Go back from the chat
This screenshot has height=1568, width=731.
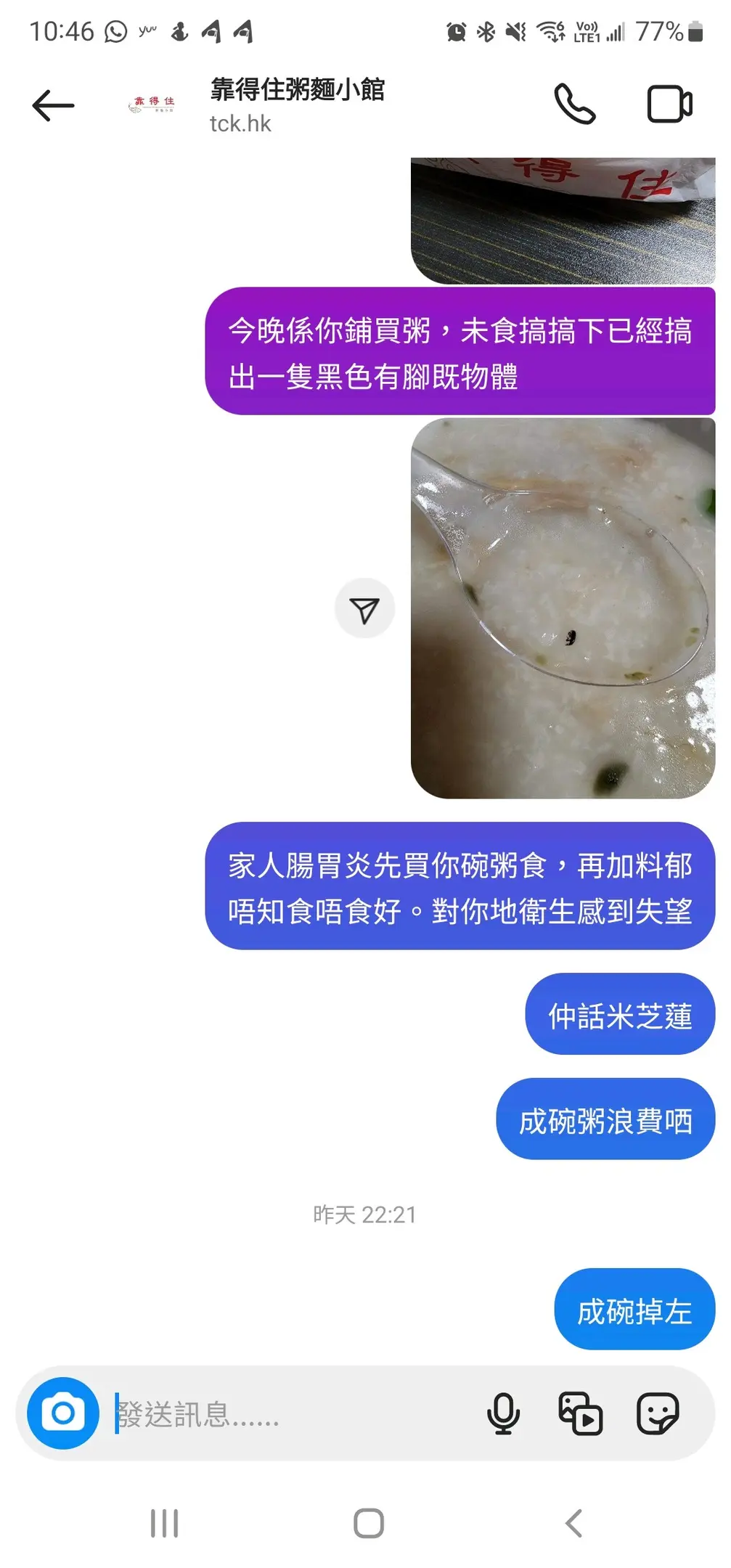(x=53, y=105)
